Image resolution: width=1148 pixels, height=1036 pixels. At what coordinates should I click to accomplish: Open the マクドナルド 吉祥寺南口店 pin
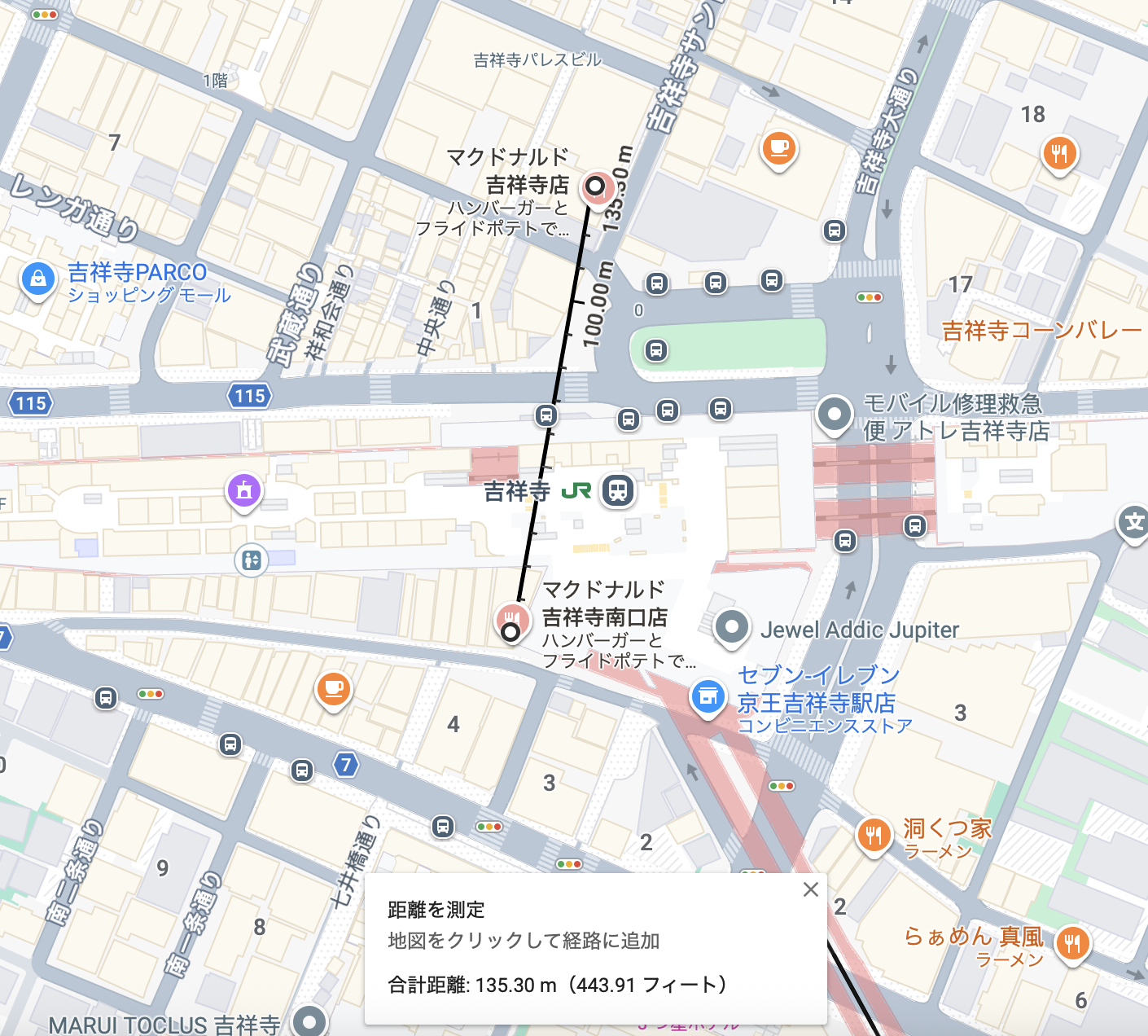(x=513, y=618)
